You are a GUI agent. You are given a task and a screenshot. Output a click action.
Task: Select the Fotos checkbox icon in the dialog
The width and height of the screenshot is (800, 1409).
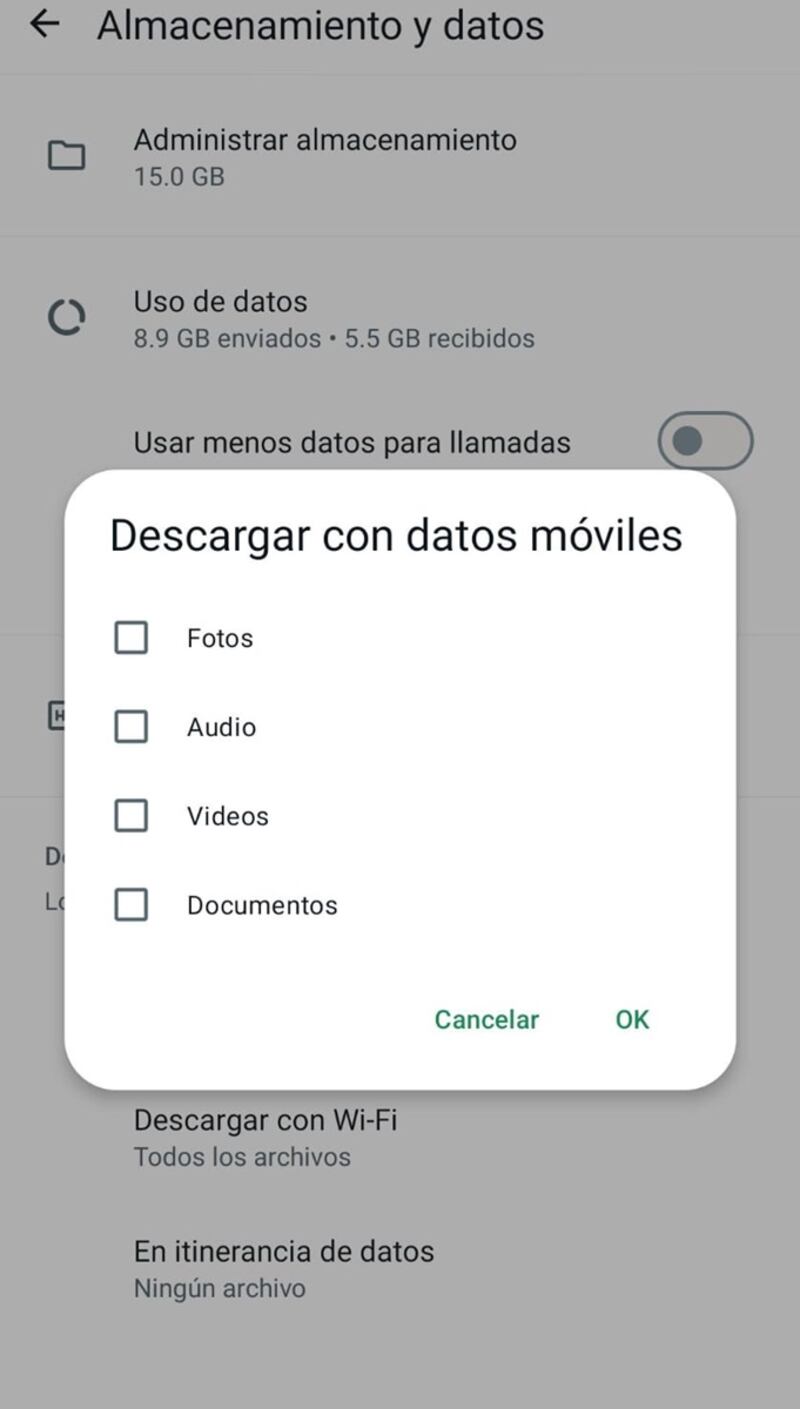(x=130, y=637)
